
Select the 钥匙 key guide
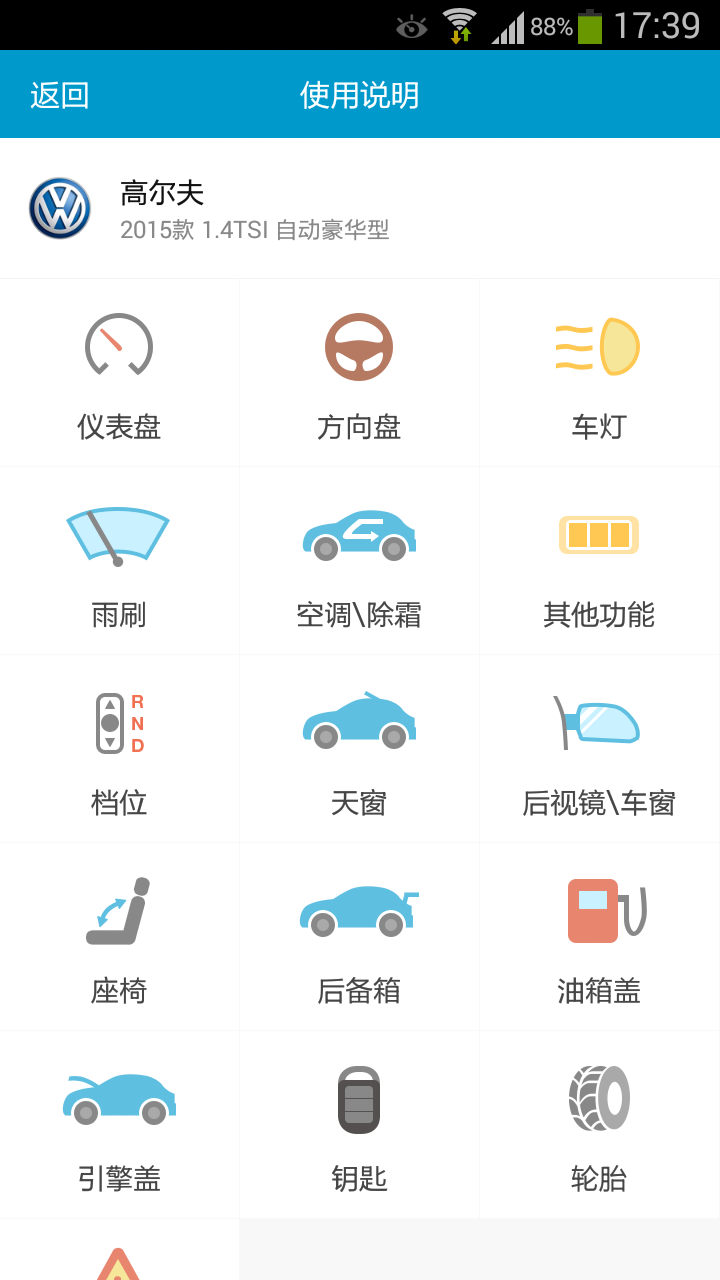[359, 1125]
